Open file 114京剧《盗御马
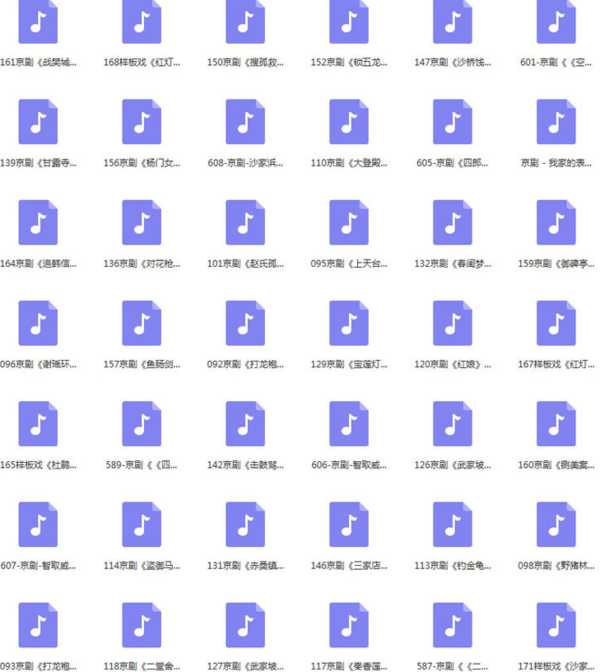600x672 pixels. [x=142, y=524]
